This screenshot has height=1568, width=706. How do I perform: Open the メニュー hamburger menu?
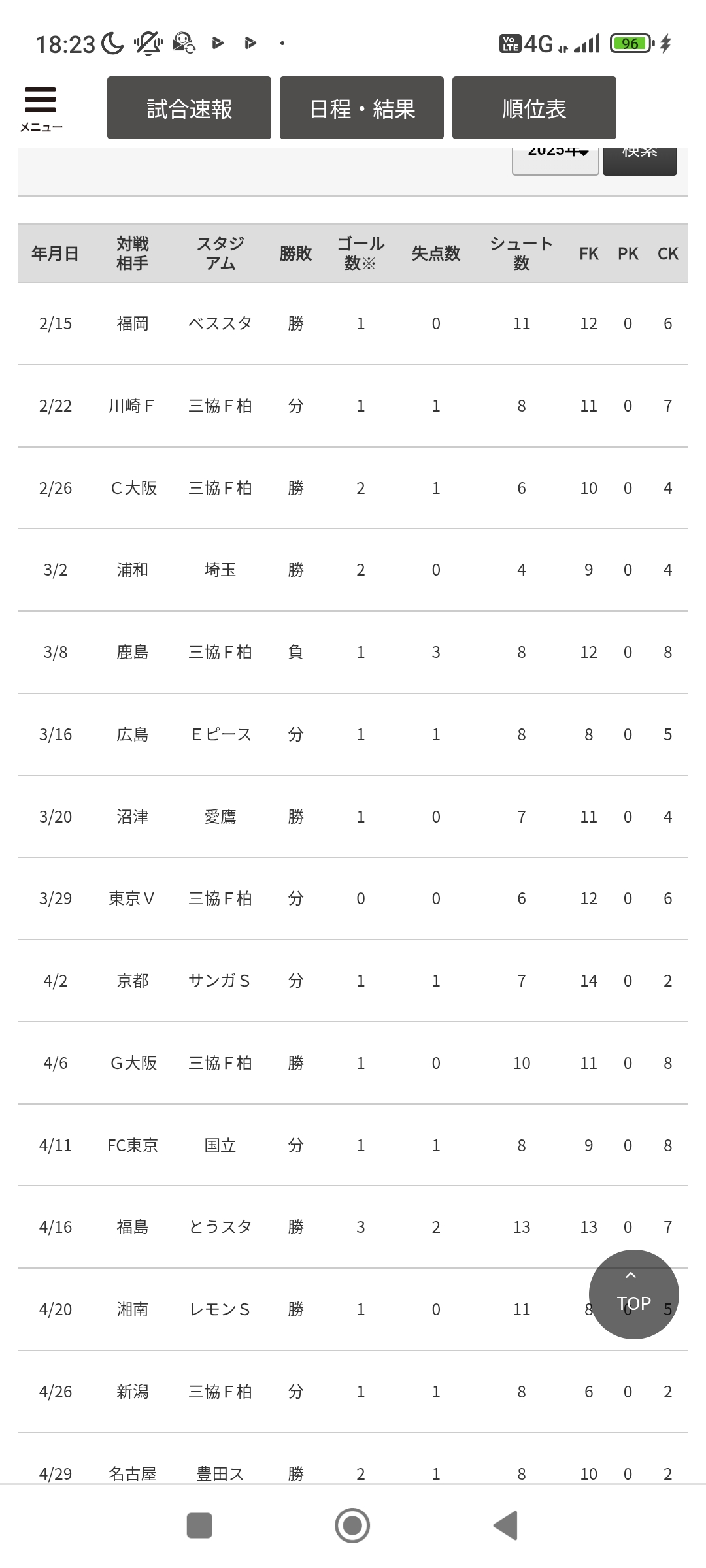click(41, 108)
